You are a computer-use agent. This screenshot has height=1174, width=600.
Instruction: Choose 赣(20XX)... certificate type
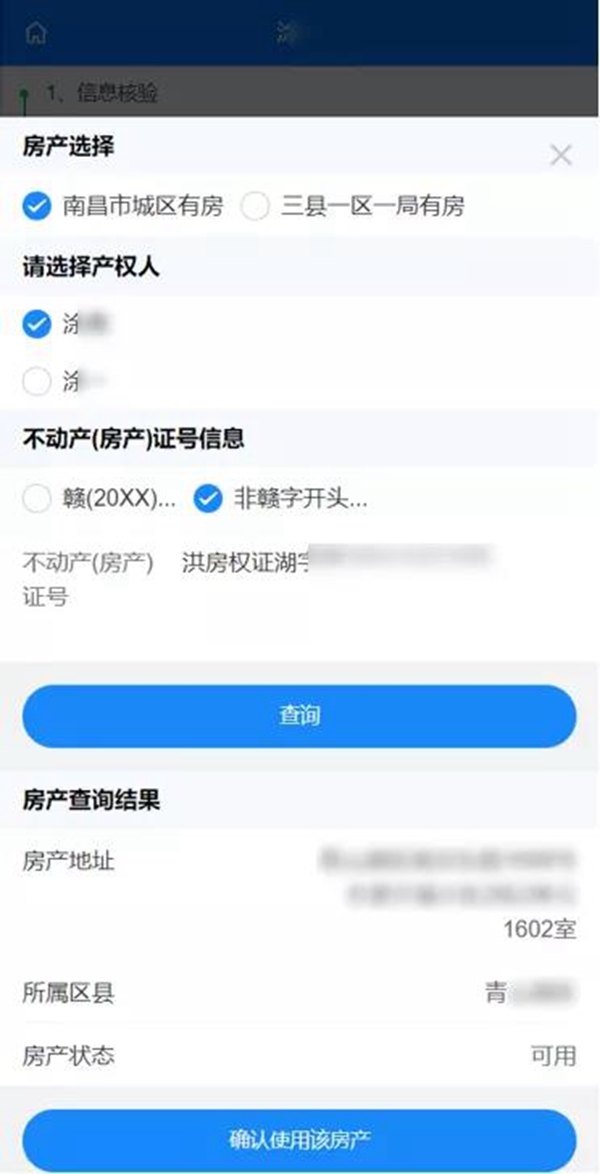coord(37,499)
